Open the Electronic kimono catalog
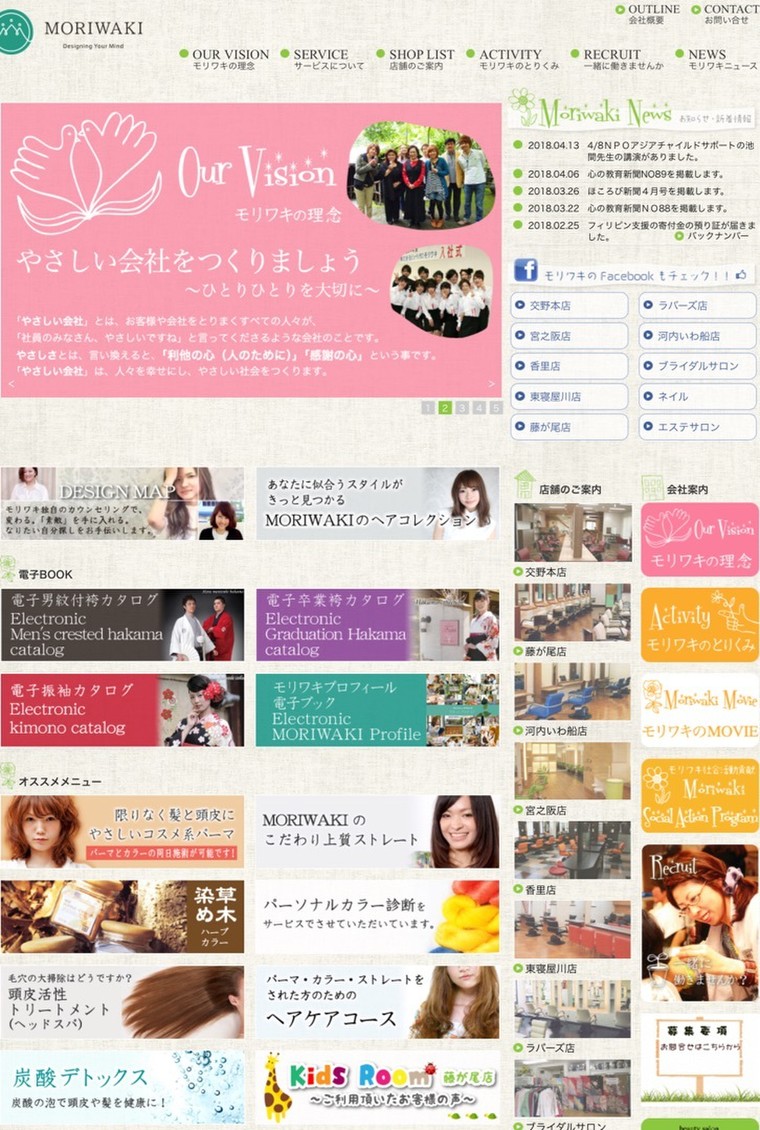The width and height of the screenshot is (760, 1130). pyautogui.click(x=122, y=710)
